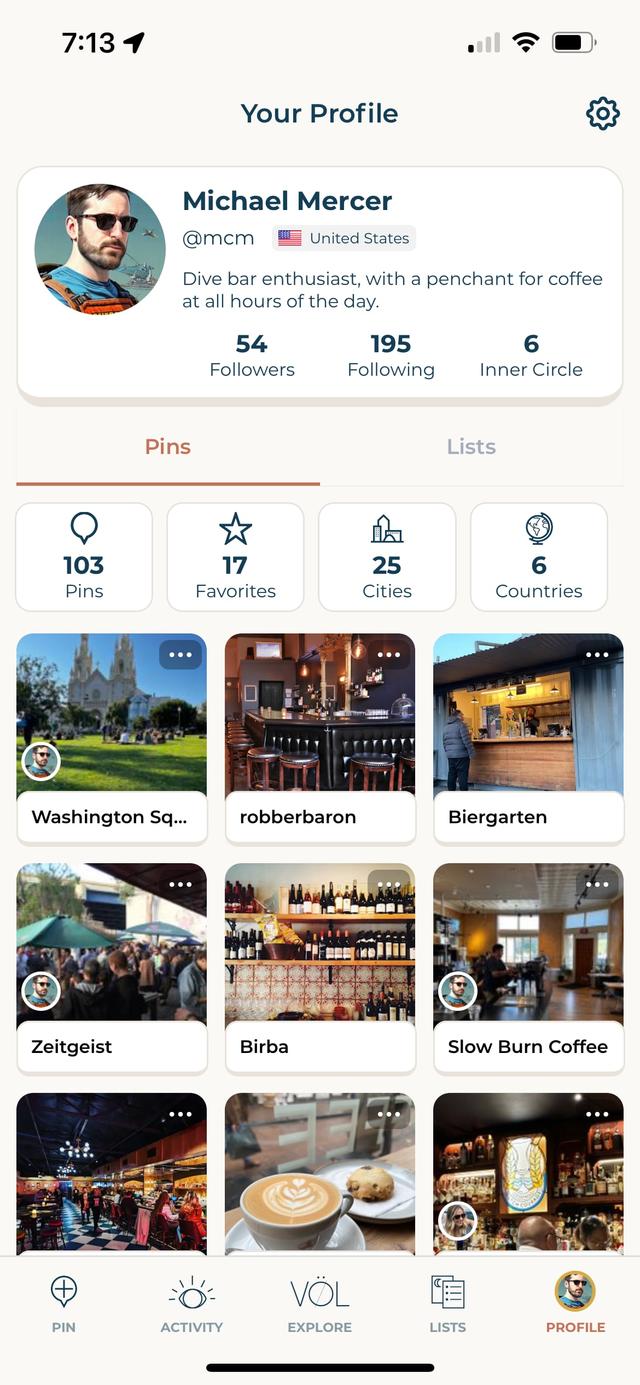Open the robberbaron pin
The height and width of the screenshot is (1385, 640).
click(x=320, y=738)
